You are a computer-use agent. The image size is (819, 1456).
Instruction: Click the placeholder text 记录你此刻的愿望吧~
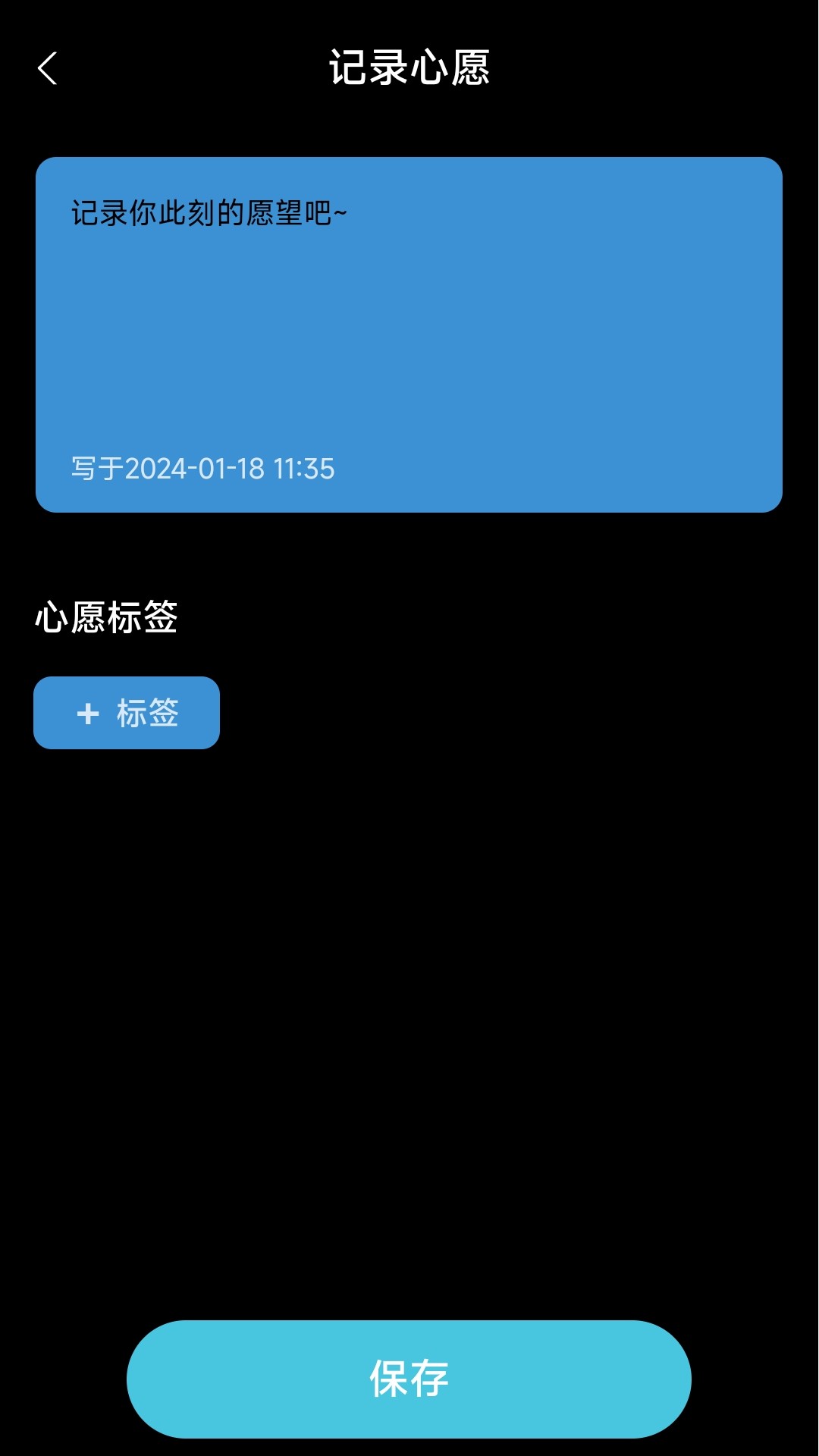coord(210,213)
